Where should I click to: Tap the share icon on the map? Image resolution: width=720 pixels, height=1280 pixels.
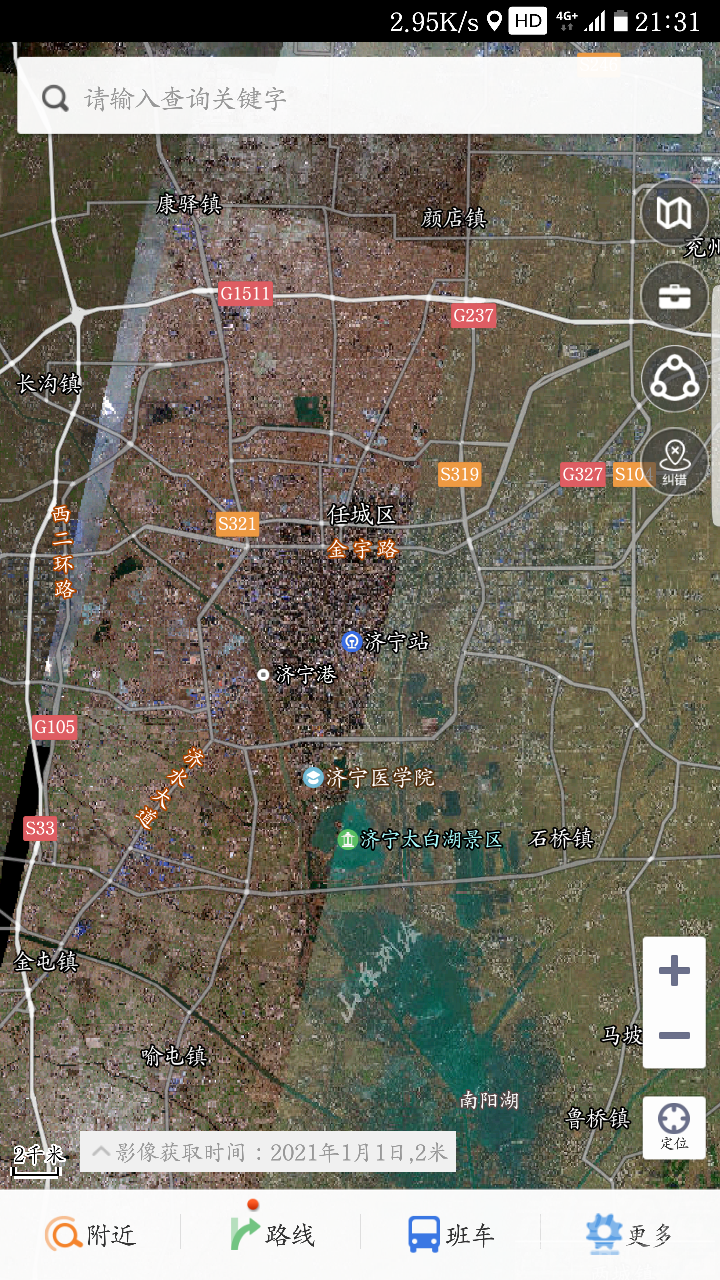tap(674, 379)
